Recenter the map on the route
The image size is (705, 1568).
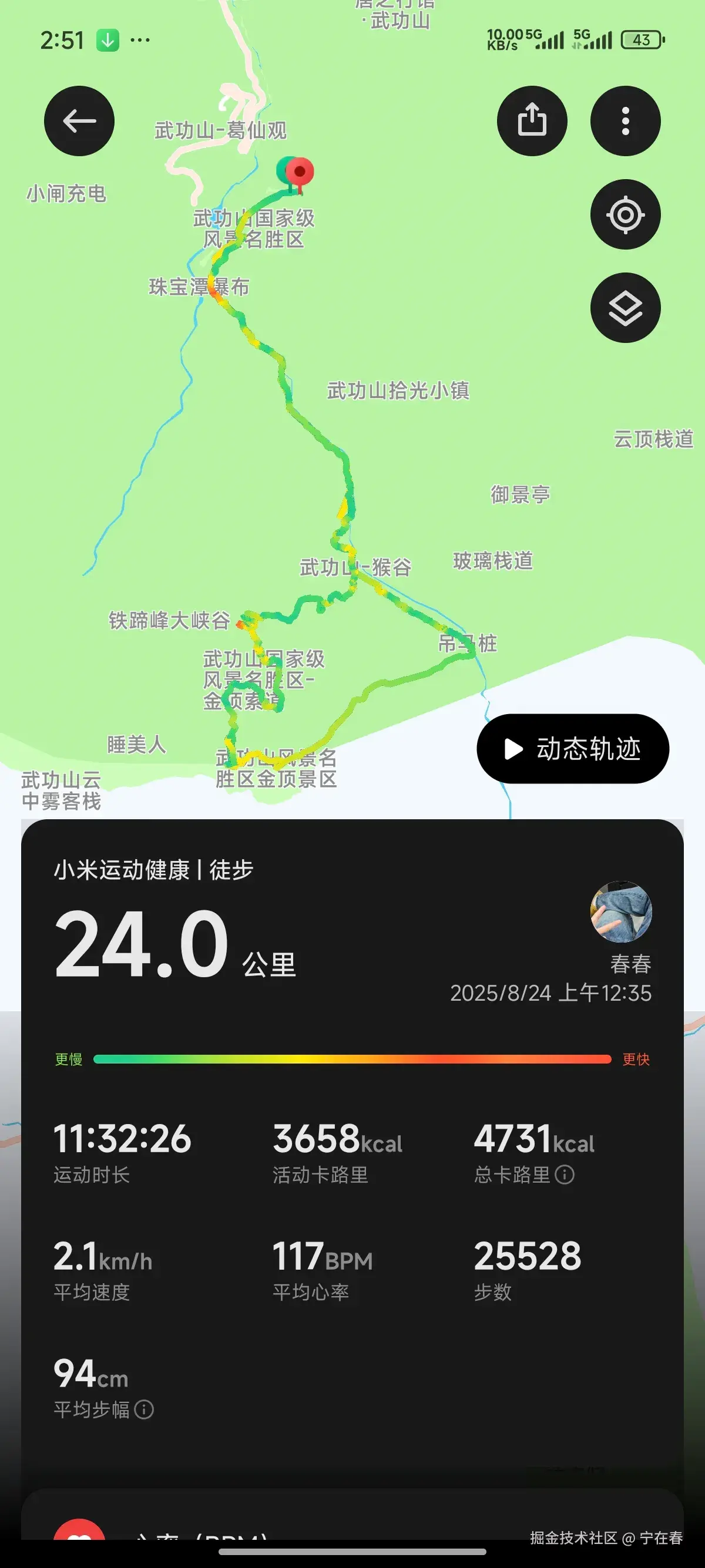tap(625, 214)
